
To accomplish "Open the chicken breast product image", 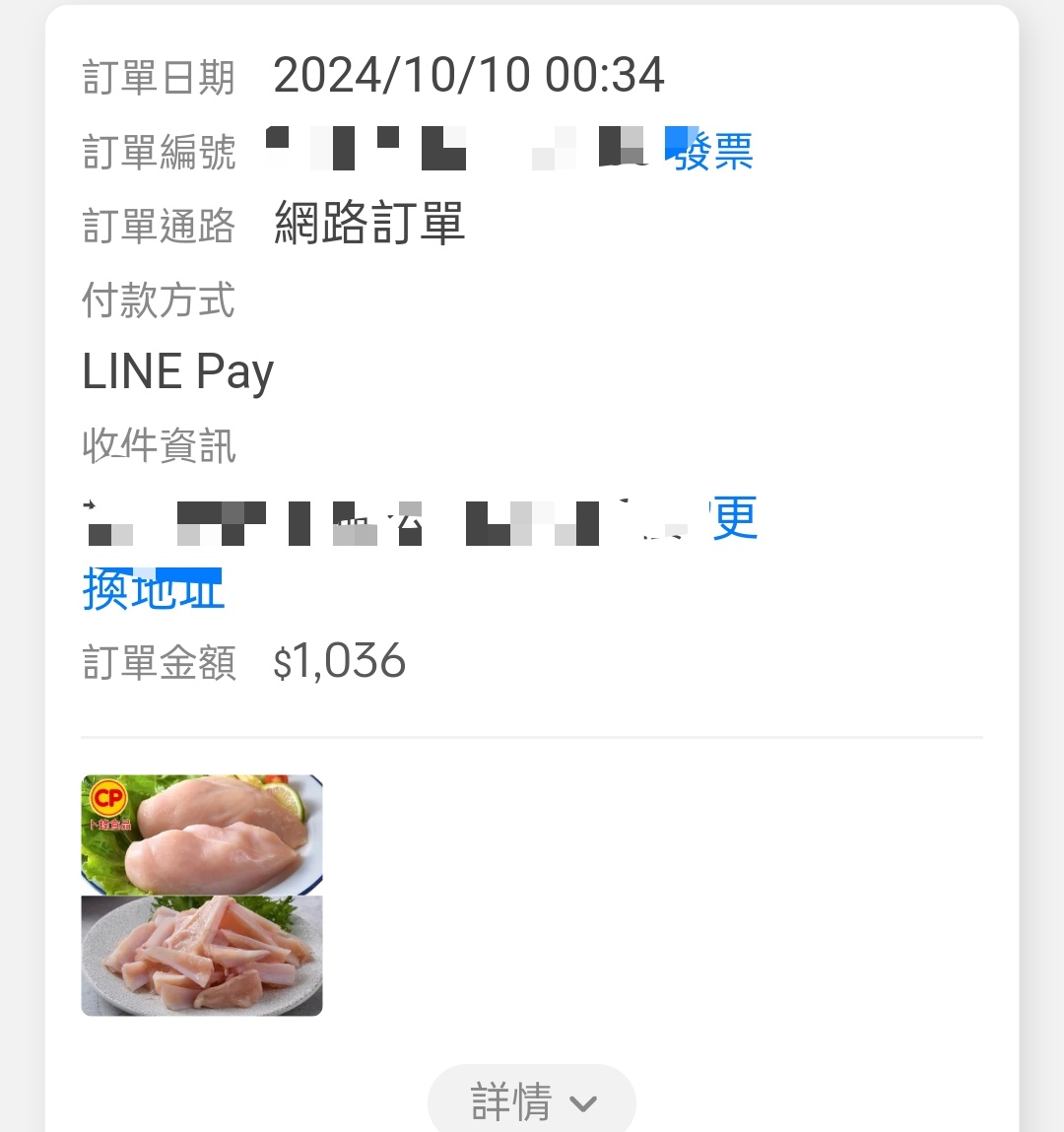I will tap(202, 835).
